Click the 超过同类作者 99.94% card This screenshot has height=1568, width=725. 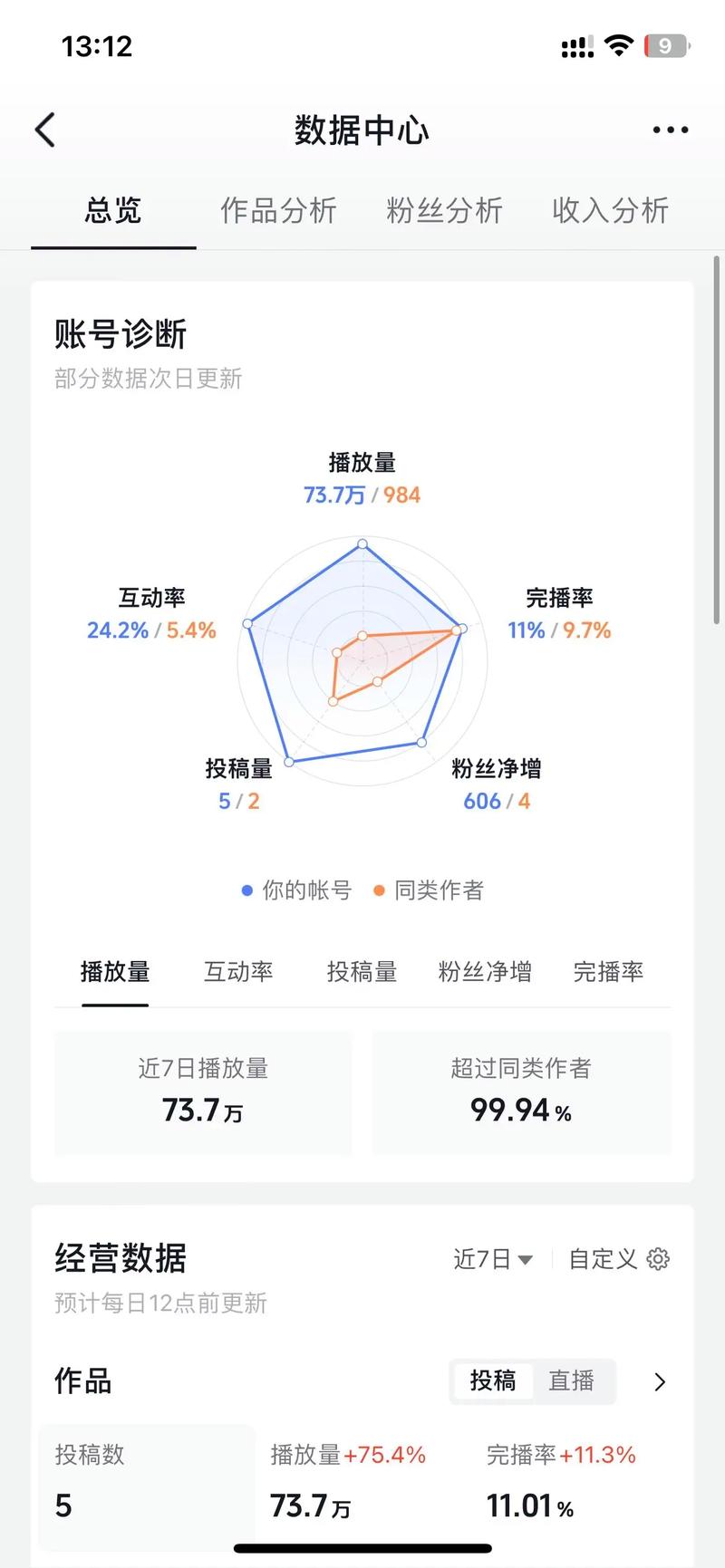point(521,1092)
